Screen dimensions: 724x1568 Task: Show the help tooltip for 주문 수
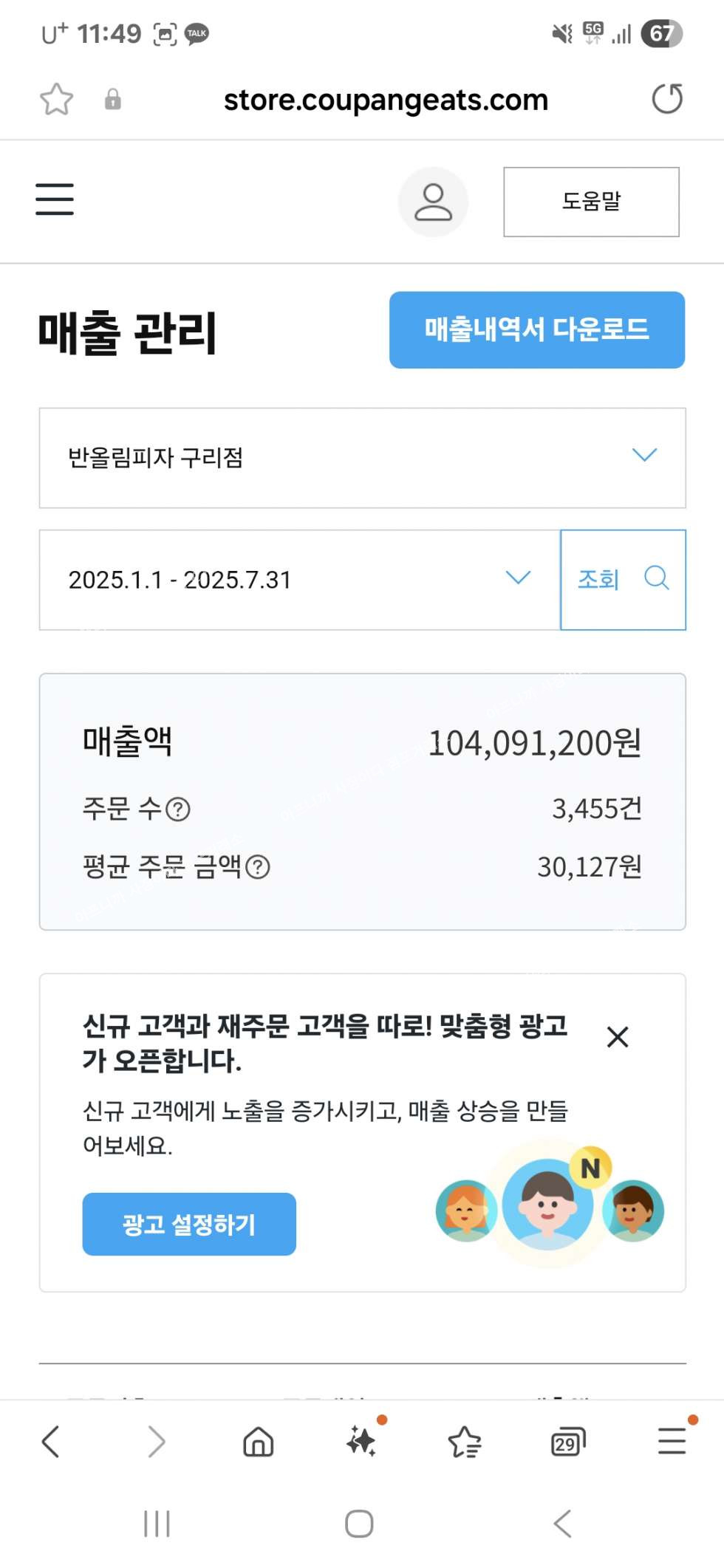click(x=178, y=809)
